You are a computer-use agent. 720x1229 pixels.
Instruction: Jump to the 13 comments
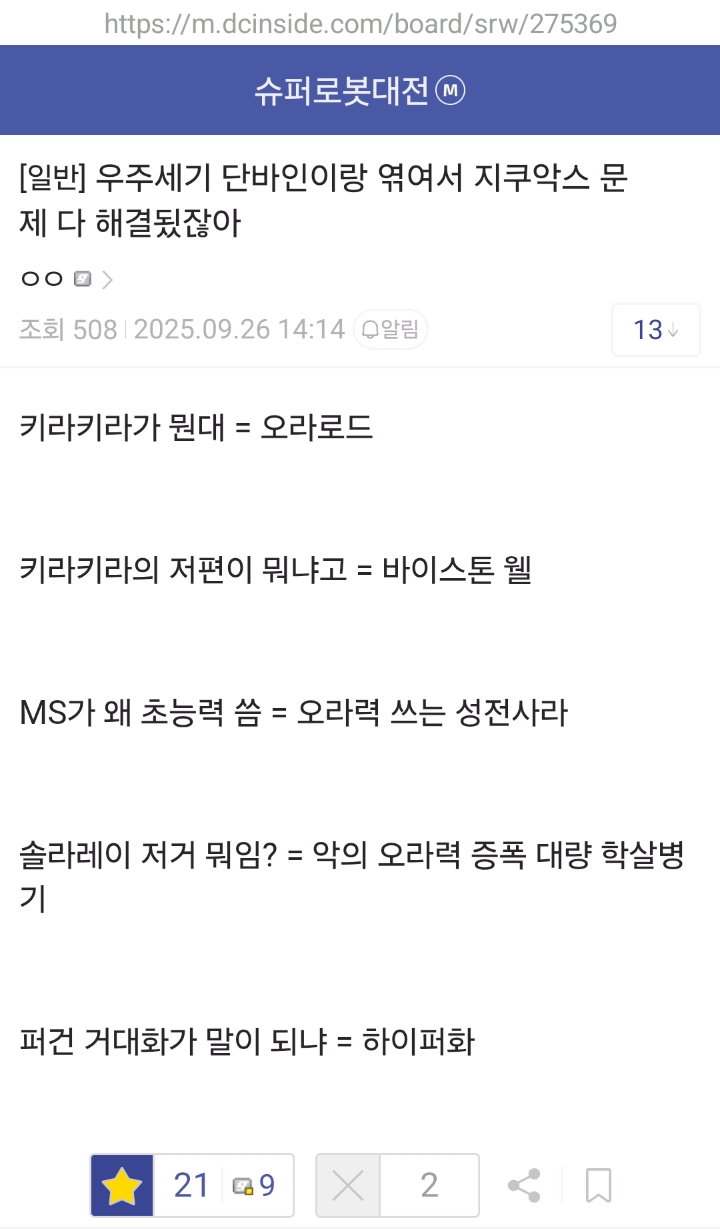coord(655,329)
